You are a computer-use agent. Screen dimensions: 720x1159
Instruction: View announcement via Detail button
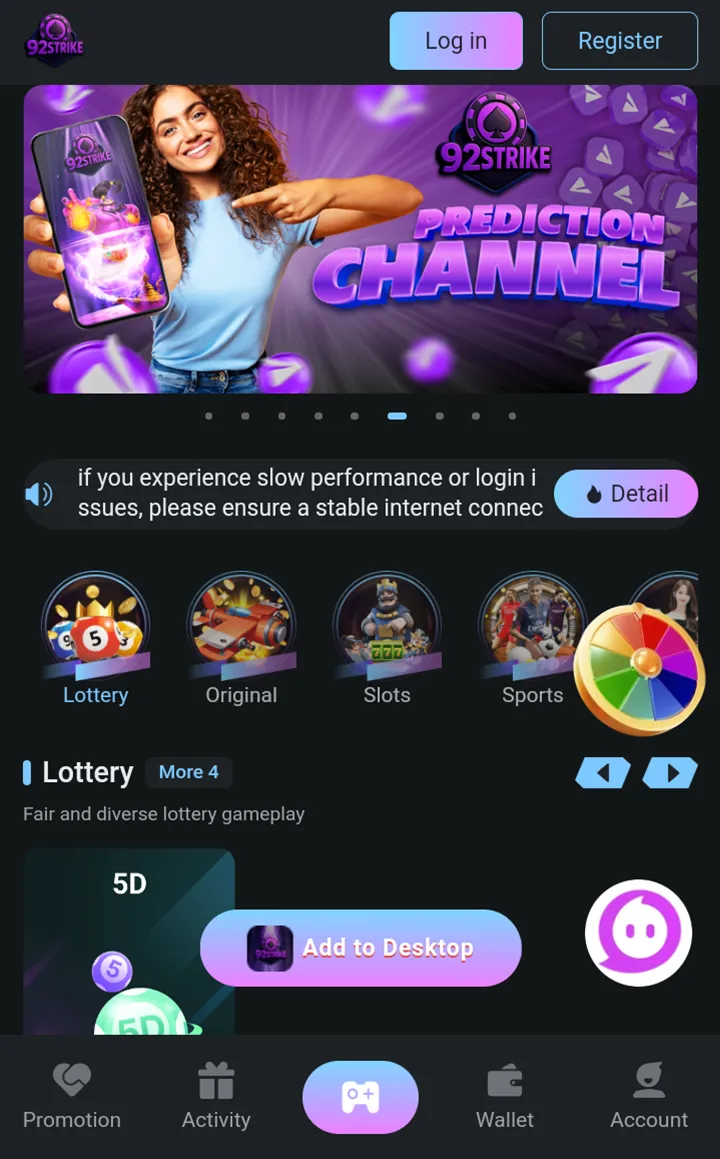click(x=626, y=494)
